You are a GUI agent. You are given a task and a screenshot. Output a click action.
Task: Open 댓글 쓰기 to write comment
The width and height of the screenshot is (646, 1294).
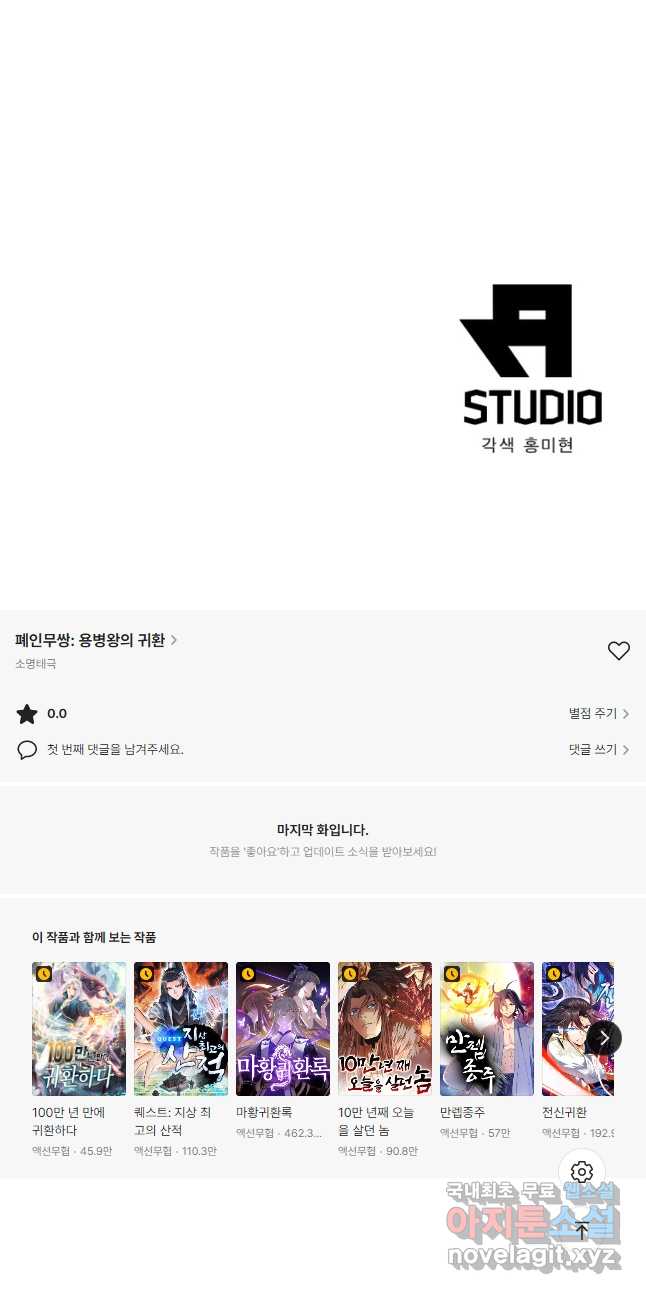[x=598, y=749]
